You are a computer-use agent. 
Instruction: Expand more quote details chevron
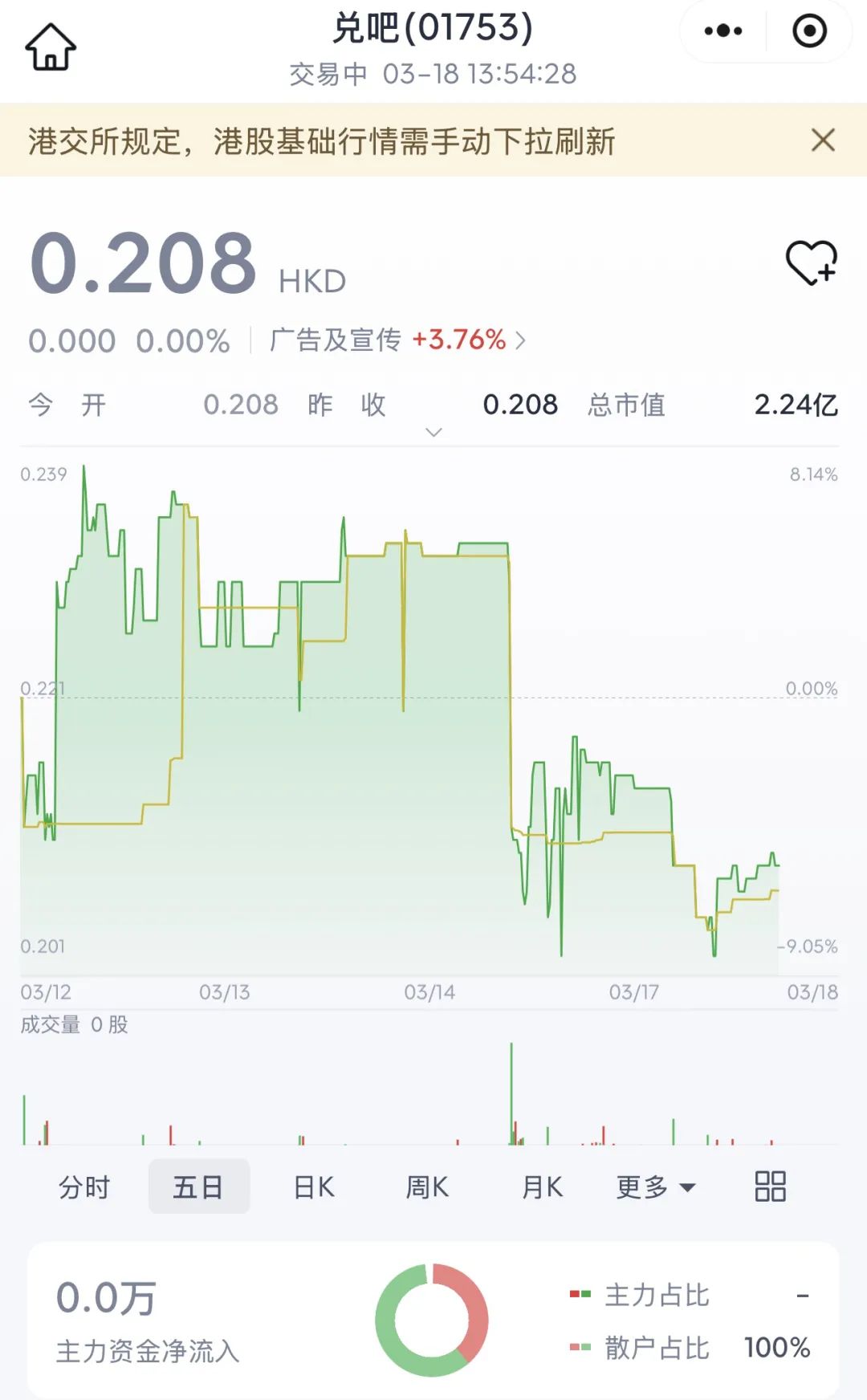click(433, 433)
